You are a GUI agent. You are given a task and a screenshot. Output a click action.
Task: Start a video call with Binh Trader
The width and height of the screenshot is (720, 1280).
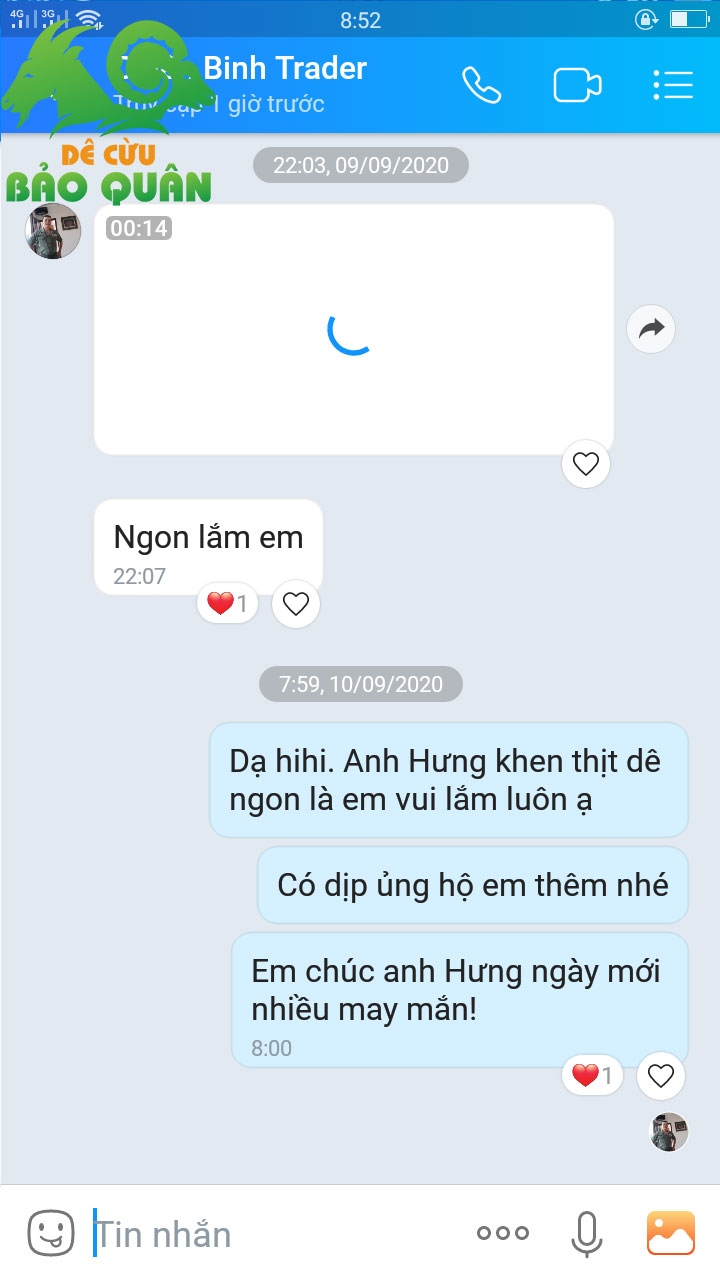point(577,85)
